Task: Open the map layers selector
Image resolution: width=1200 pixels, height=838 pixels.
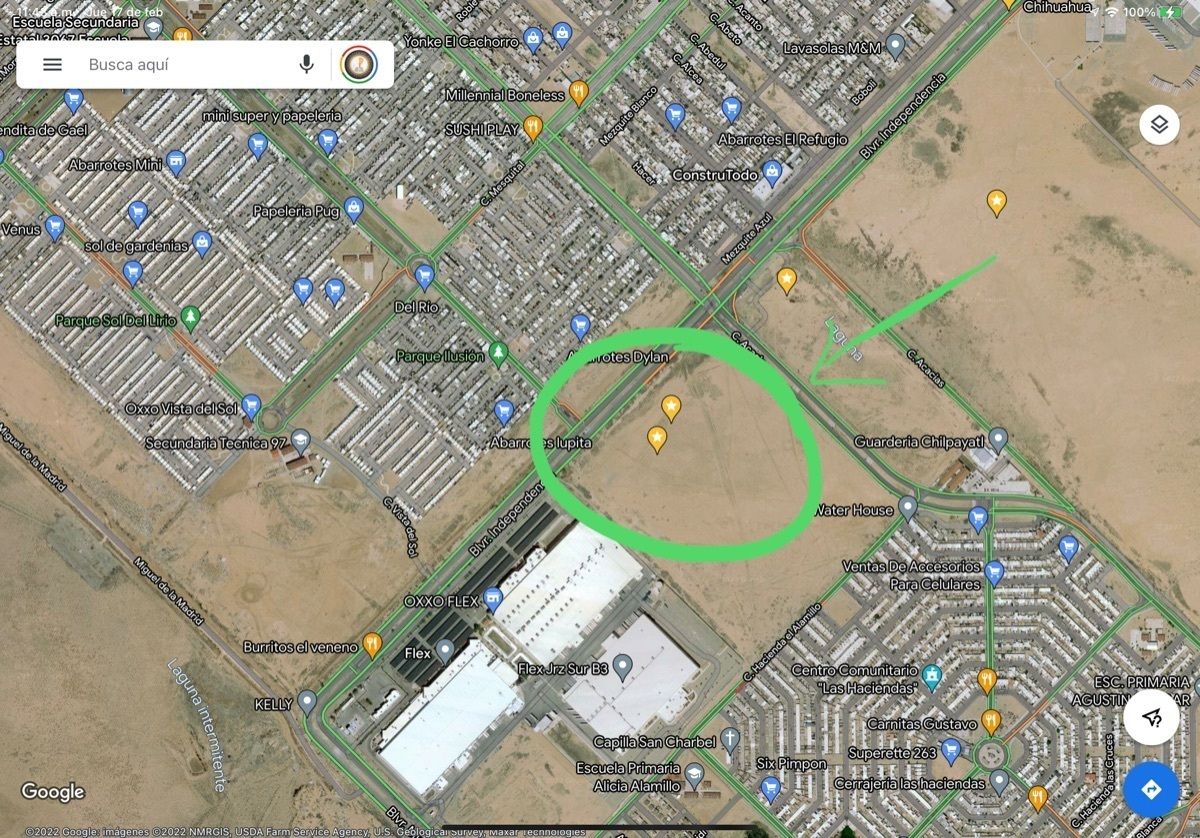Action: click(x=1159, y=125)
